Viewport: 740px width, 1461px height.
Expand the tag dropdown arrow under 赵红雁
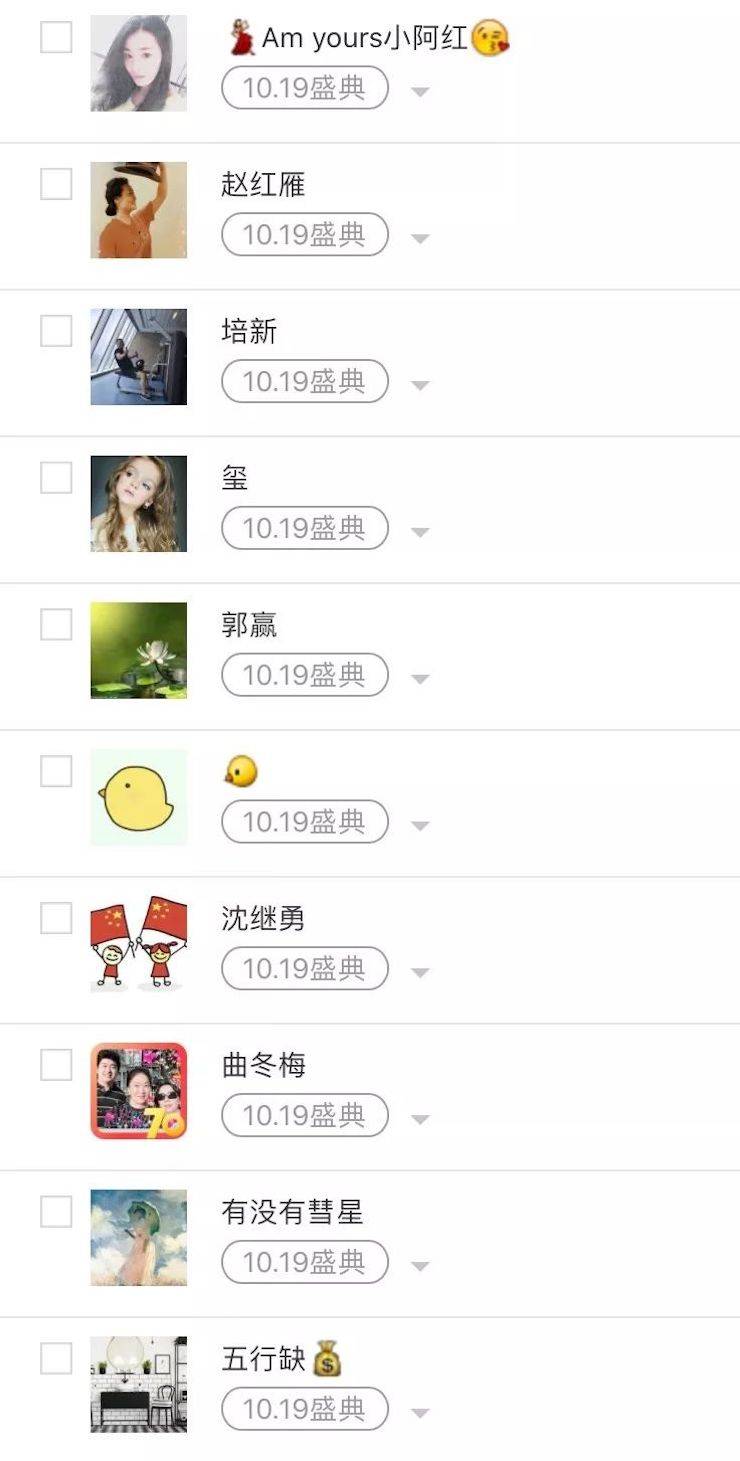[x=420, y=238]
